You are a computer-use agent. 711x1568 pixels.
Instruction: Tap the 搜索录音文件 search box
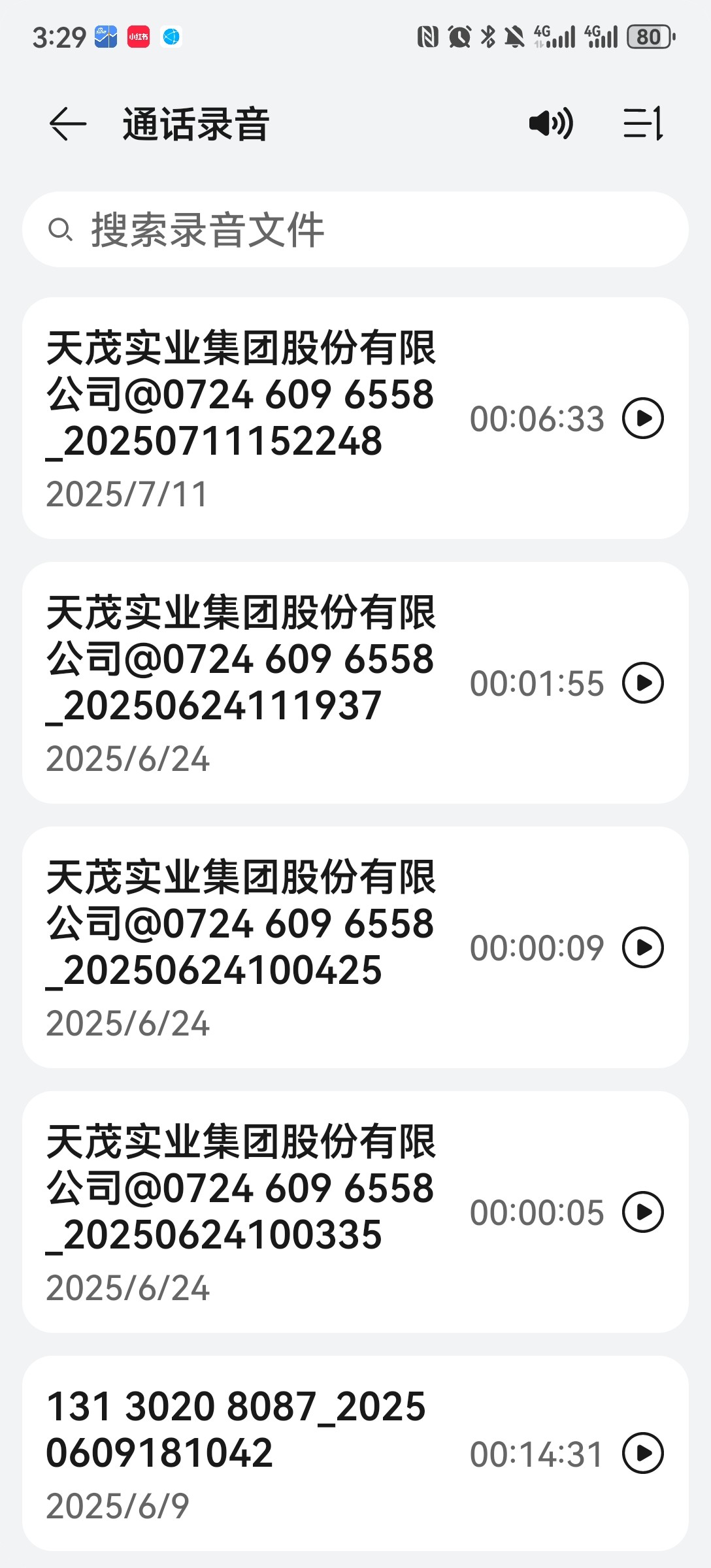(355, 229)
